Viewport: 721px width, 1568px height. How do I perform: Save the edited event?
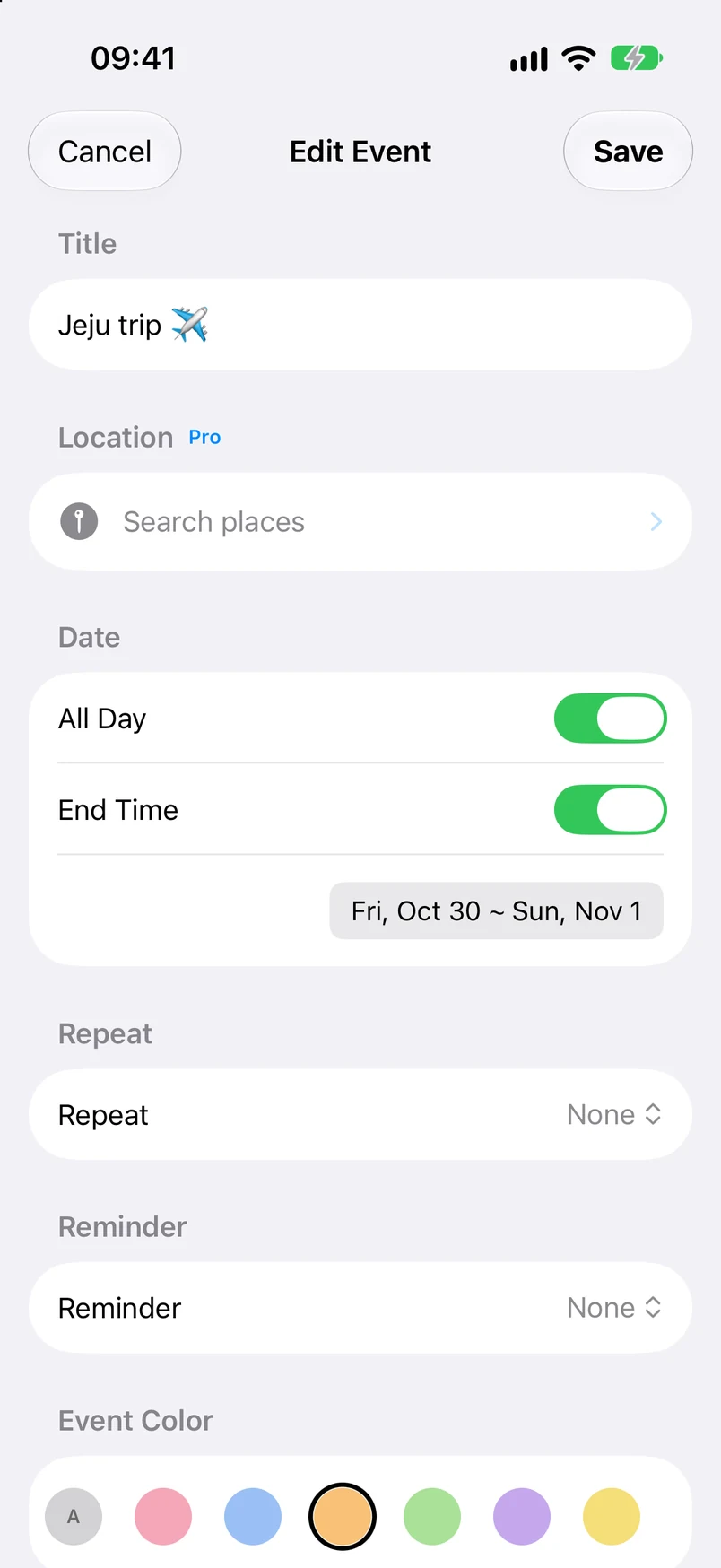(628, 151)
